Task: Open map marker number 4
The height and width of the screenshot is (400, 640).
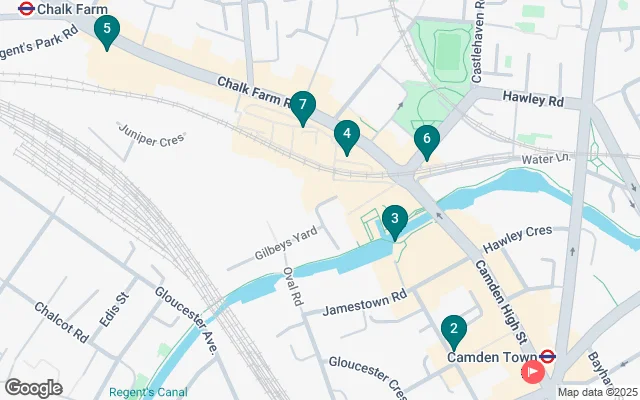Action: tap(346, 133)
